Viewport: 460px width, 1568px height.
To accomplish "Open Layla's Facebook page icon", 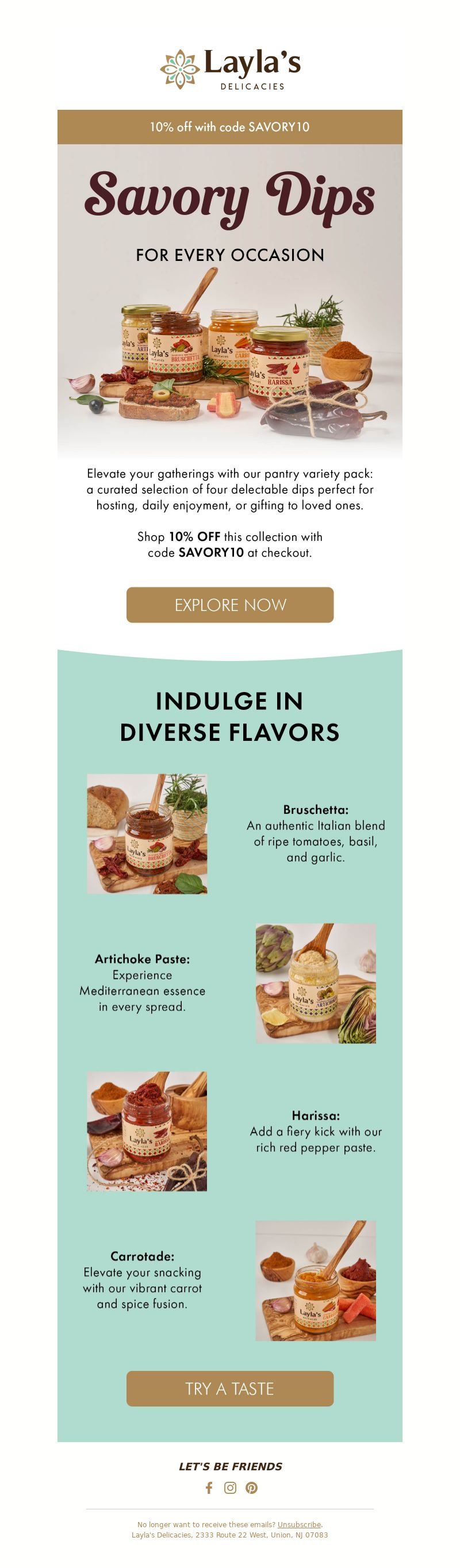I will pyautogui.click(x=209, y=1488).
